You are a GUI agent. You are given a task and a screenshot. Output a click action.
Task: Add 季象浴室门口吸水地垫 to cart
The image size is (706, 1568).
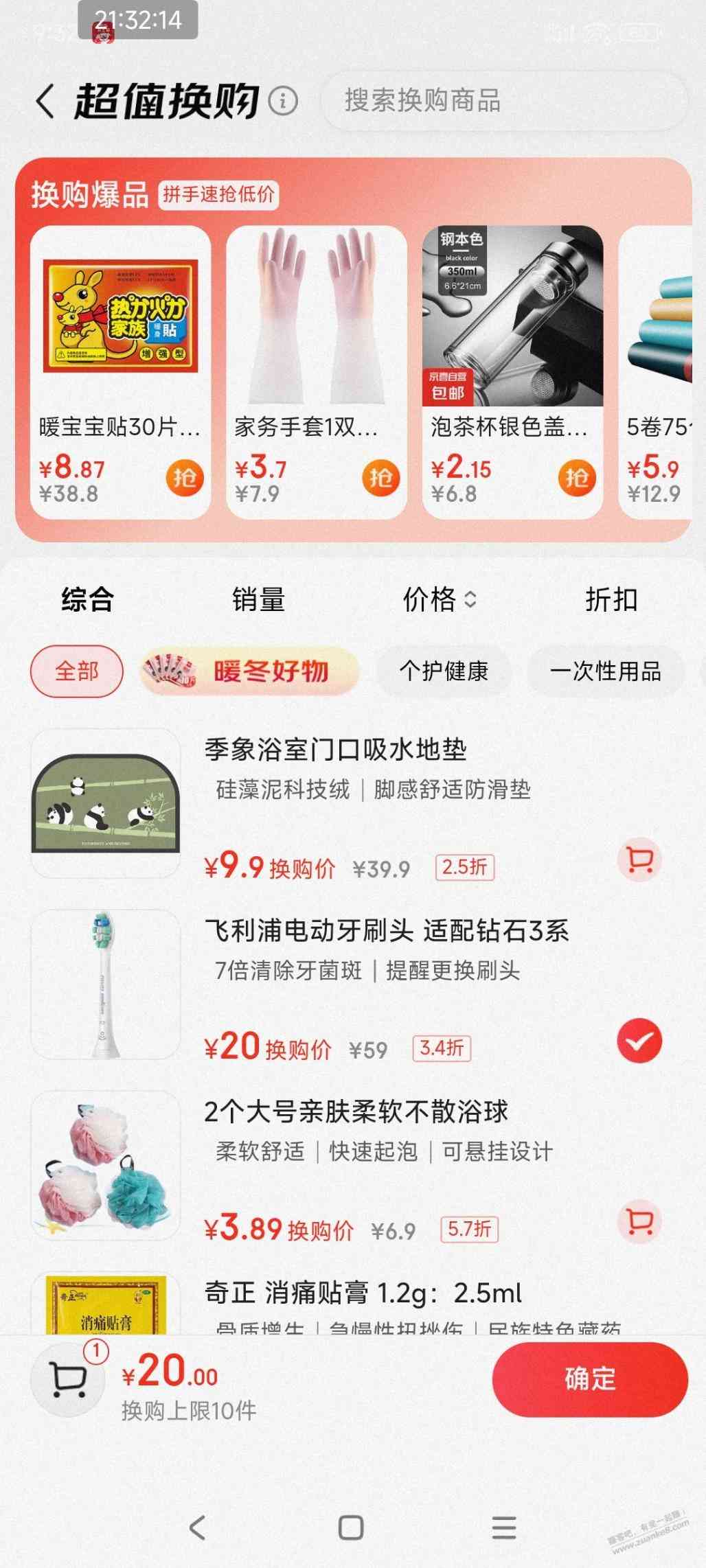pyautogui.click(x=639, y=860)
